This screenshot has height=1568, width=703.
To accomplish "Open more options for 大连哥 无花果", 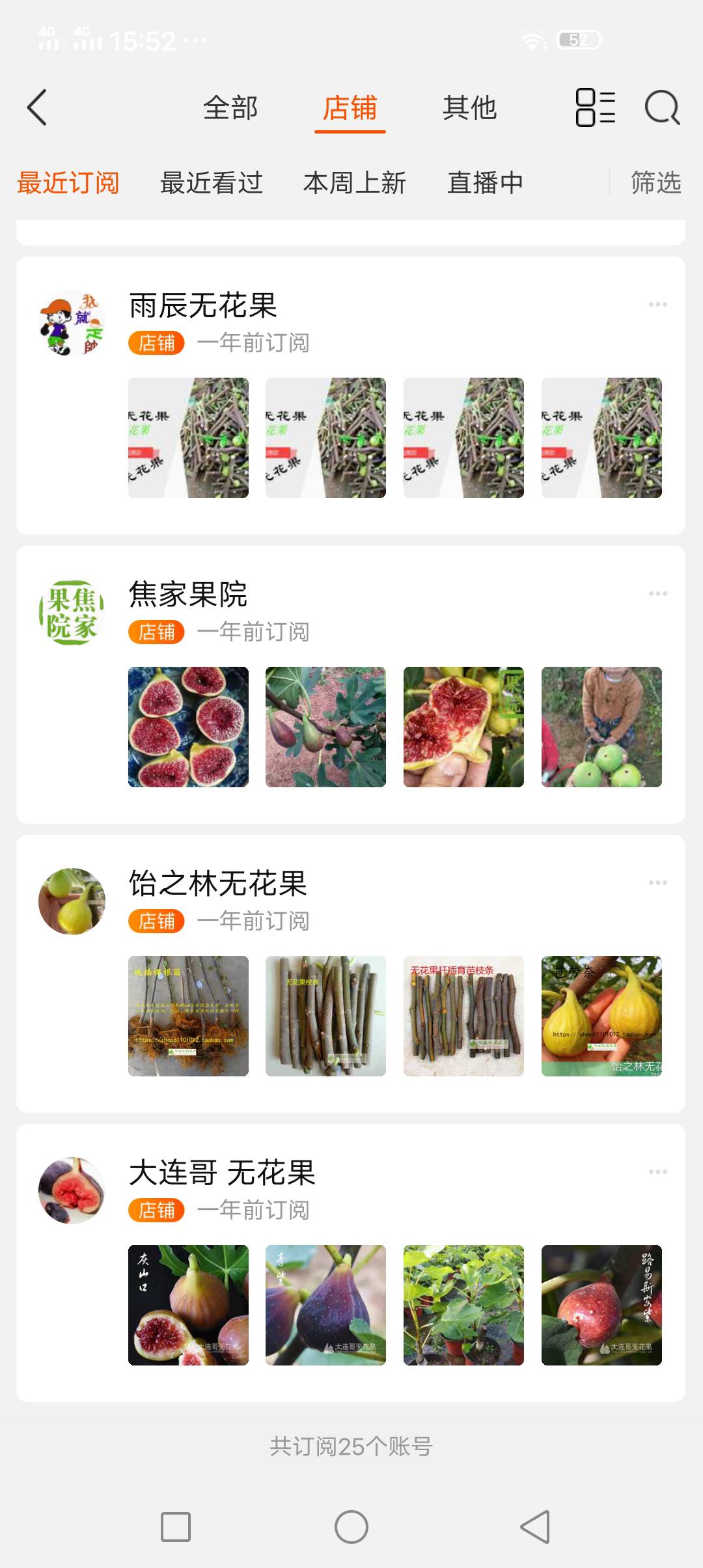I will (657, 1172).
